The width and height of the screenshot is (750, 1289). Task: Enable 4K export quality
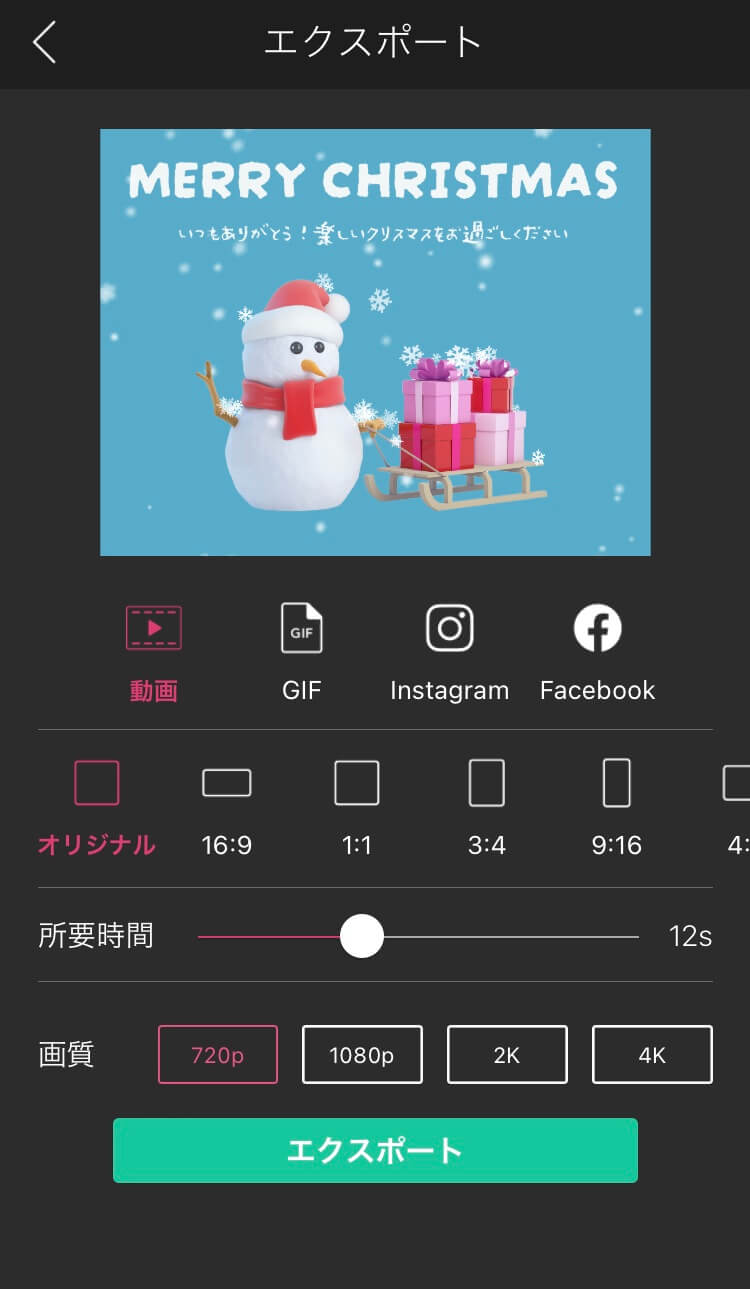point(652,1054)
